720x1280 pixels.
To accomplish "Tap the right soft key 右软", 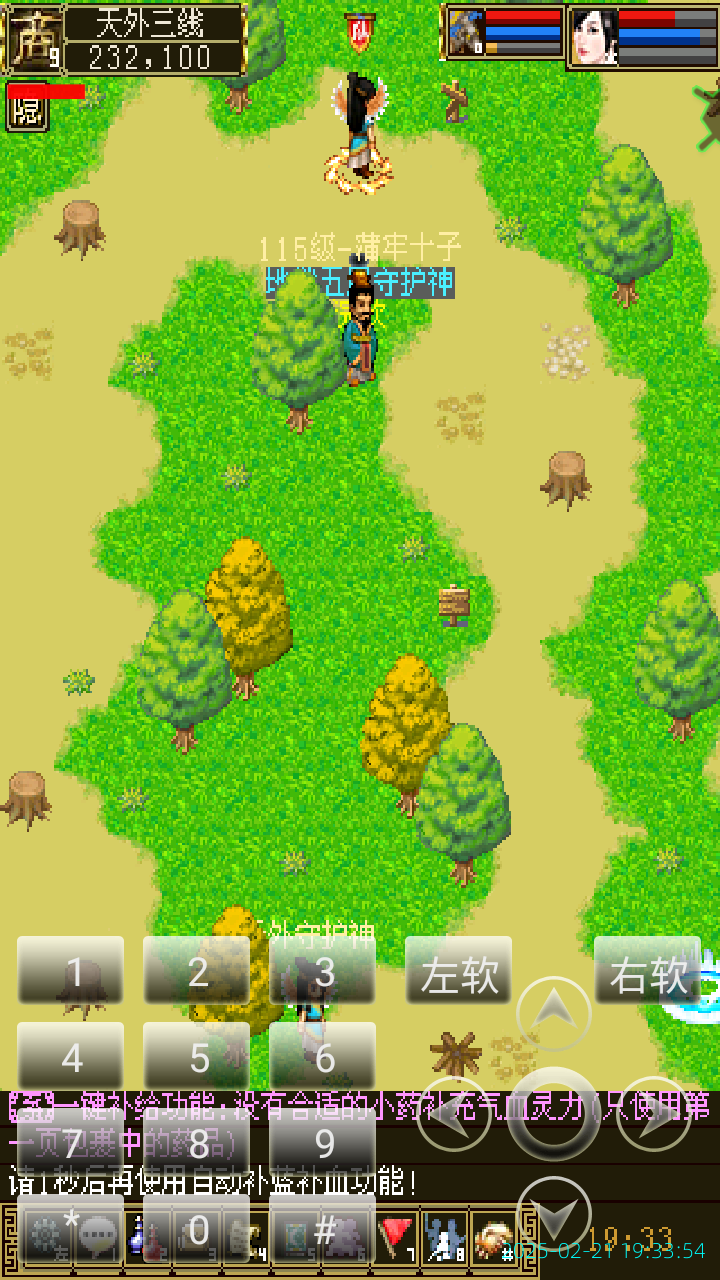I will pyautogui.click(x=648, y=971).
